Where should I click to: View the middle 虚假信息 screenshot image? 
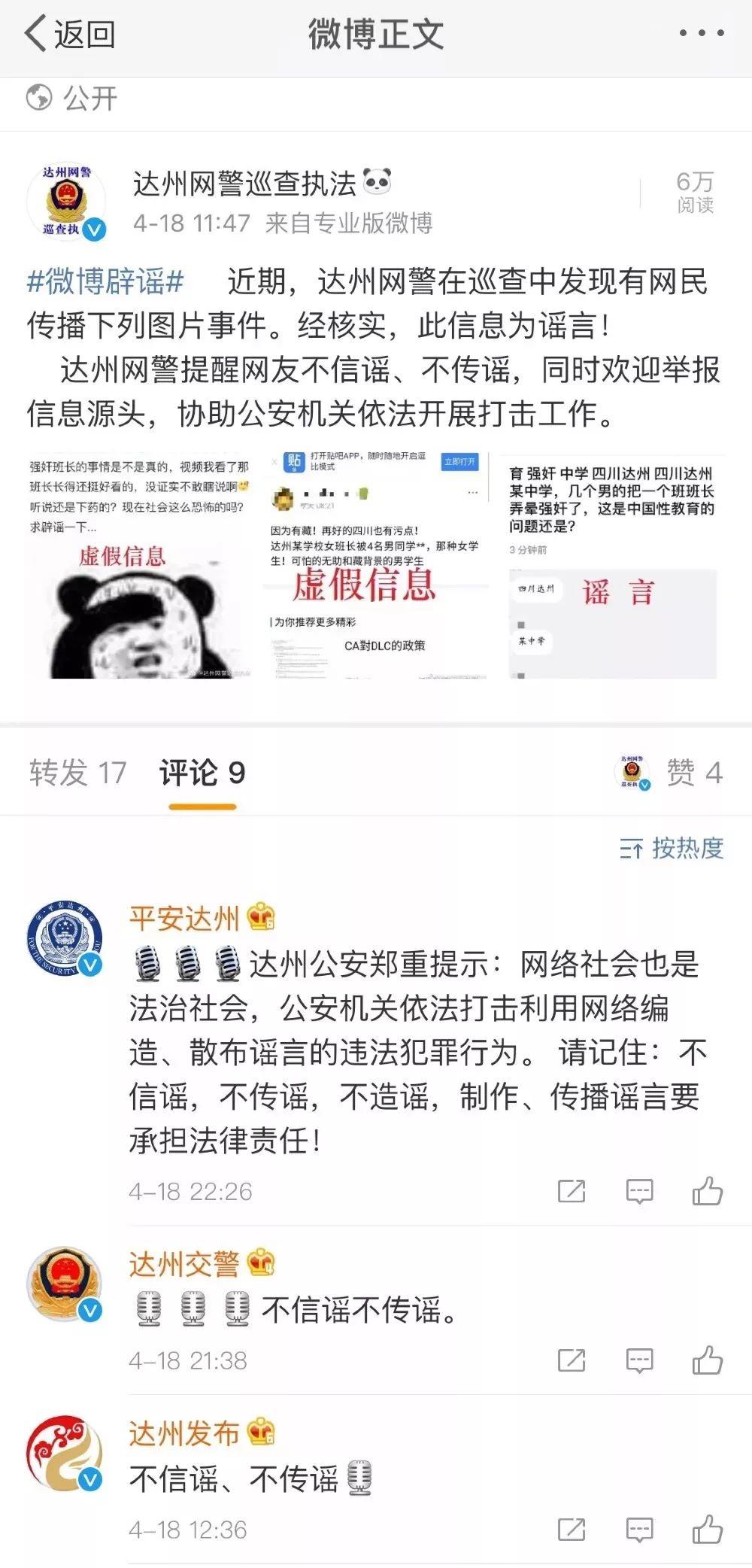376,566
